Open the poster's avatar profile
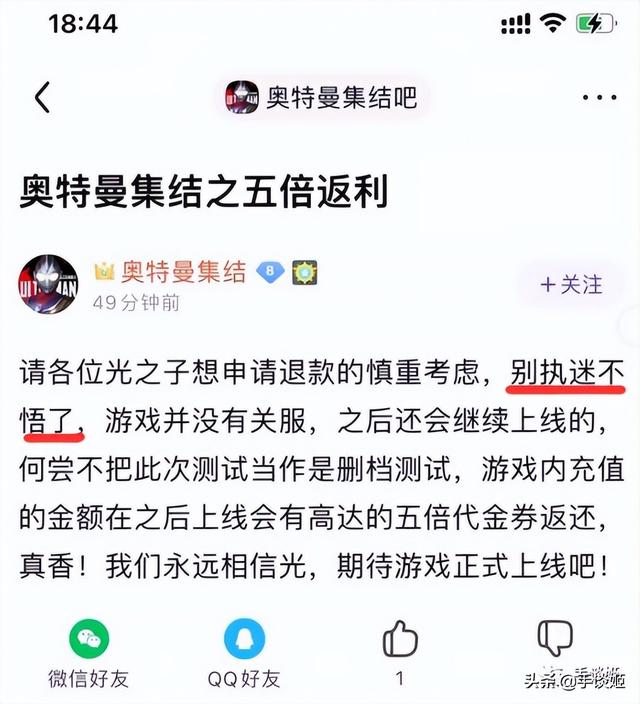 tap(50, 284)
